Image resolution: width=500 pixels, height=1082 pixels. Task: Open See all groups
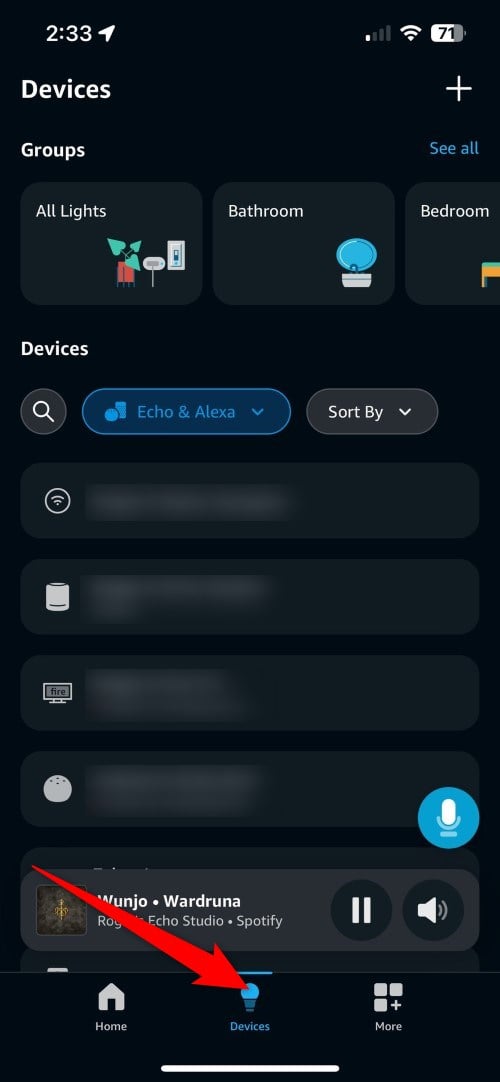tap(454, 148)
